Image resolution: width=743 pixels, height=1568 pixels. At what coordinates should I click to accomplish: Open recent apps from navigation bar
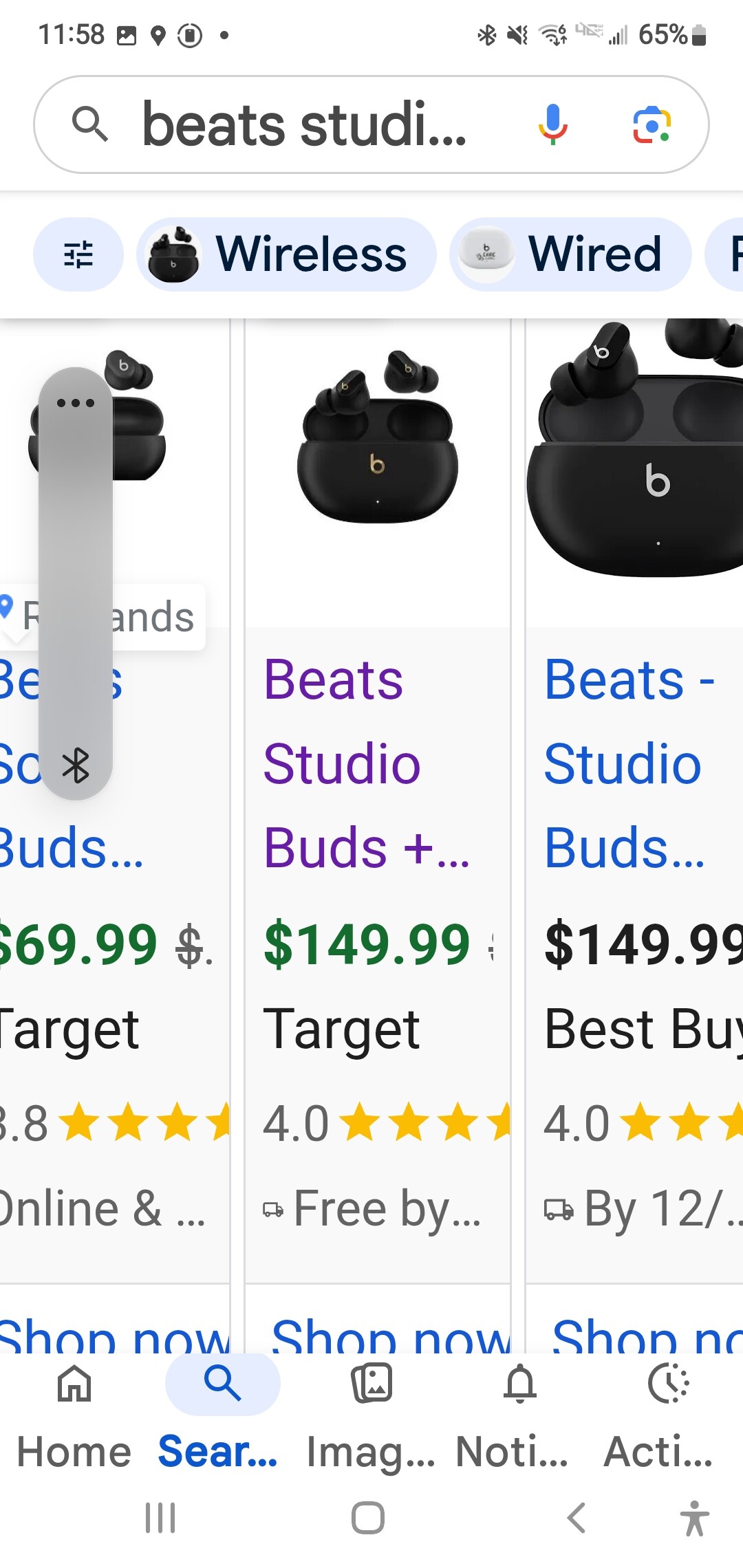coord(160,1518)
